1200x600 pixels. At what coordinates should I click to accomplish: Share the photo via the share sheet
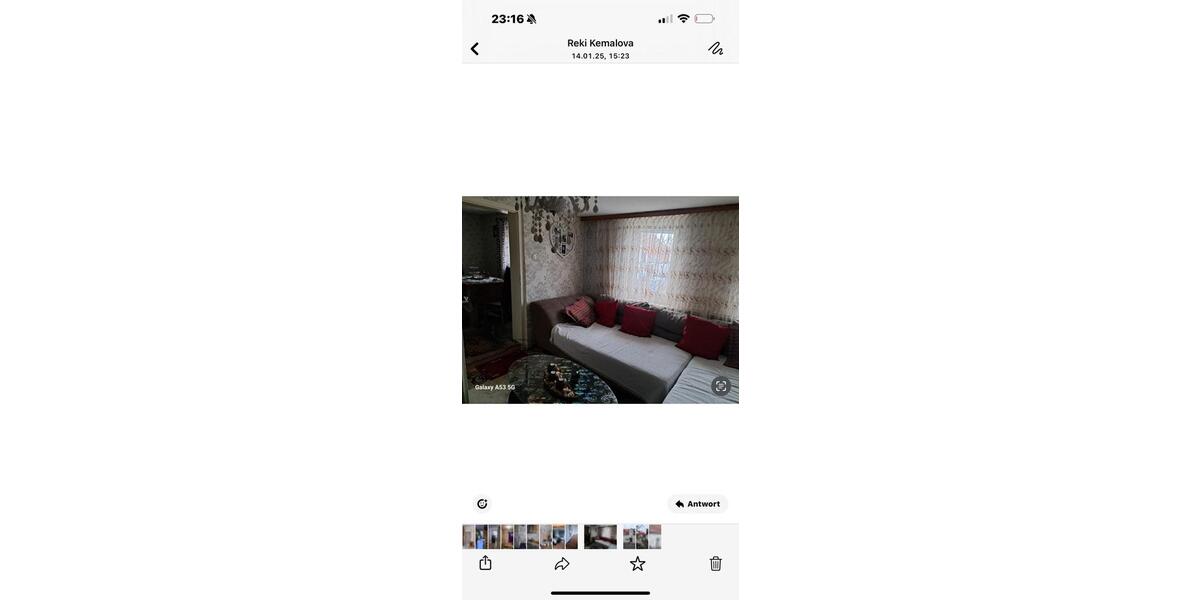tap(485, 564)
